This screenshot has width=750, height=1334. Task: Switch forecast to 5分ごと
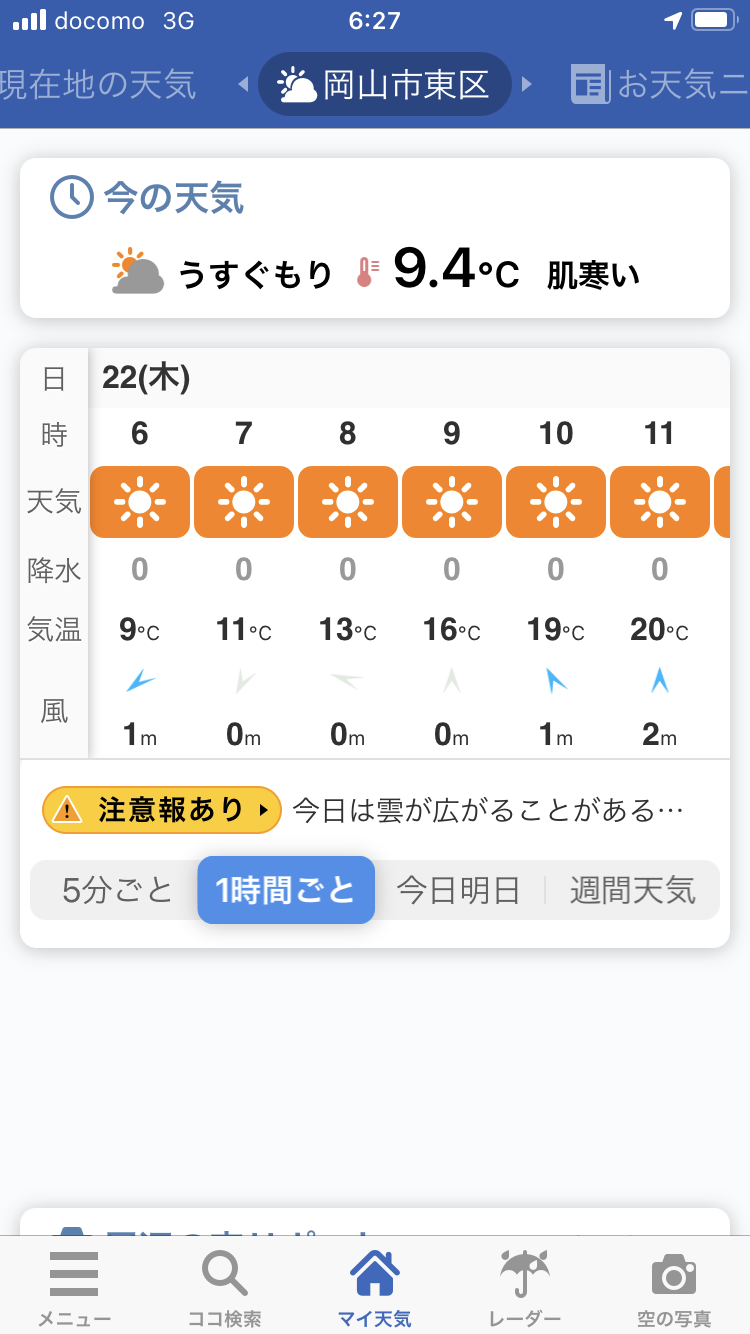(118, 890)
